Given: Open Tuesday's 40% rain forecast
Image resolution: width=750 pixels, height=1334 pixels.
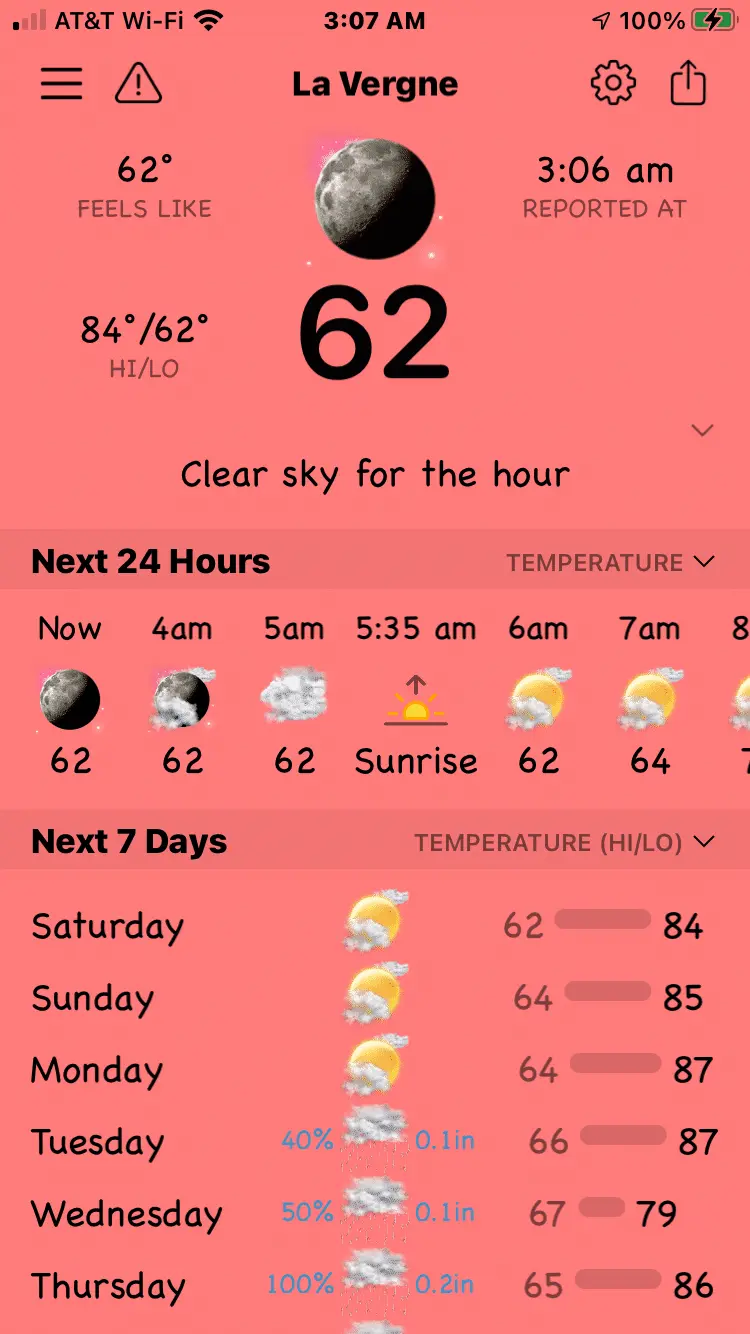Looking at the screenshot, I should (374, 1141).
